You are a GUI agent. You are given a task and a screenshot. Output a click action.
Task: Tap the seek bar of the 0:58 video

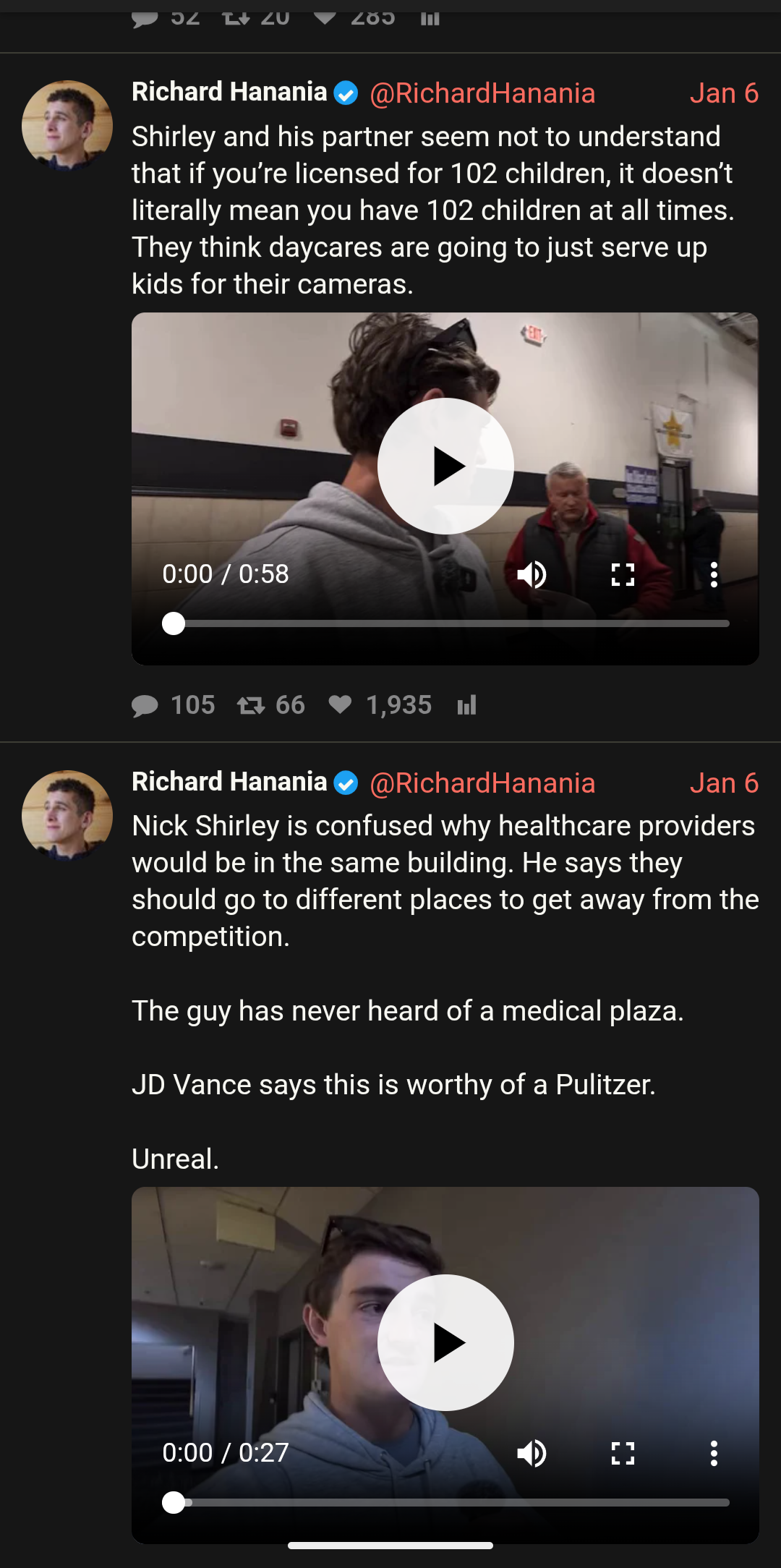click(x=448, y=623)
